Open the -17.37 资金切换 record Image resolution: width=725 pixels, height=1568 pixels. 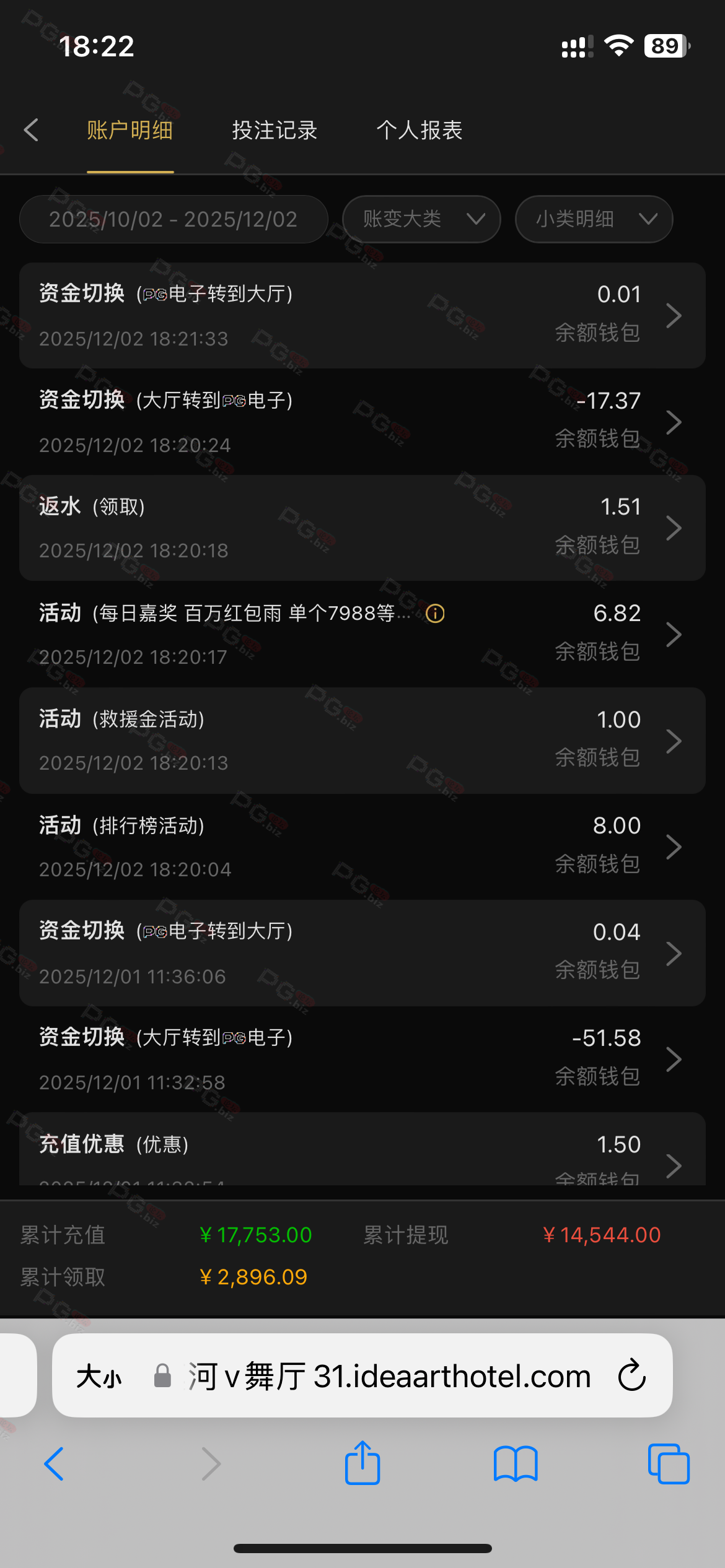coord(362,422)
